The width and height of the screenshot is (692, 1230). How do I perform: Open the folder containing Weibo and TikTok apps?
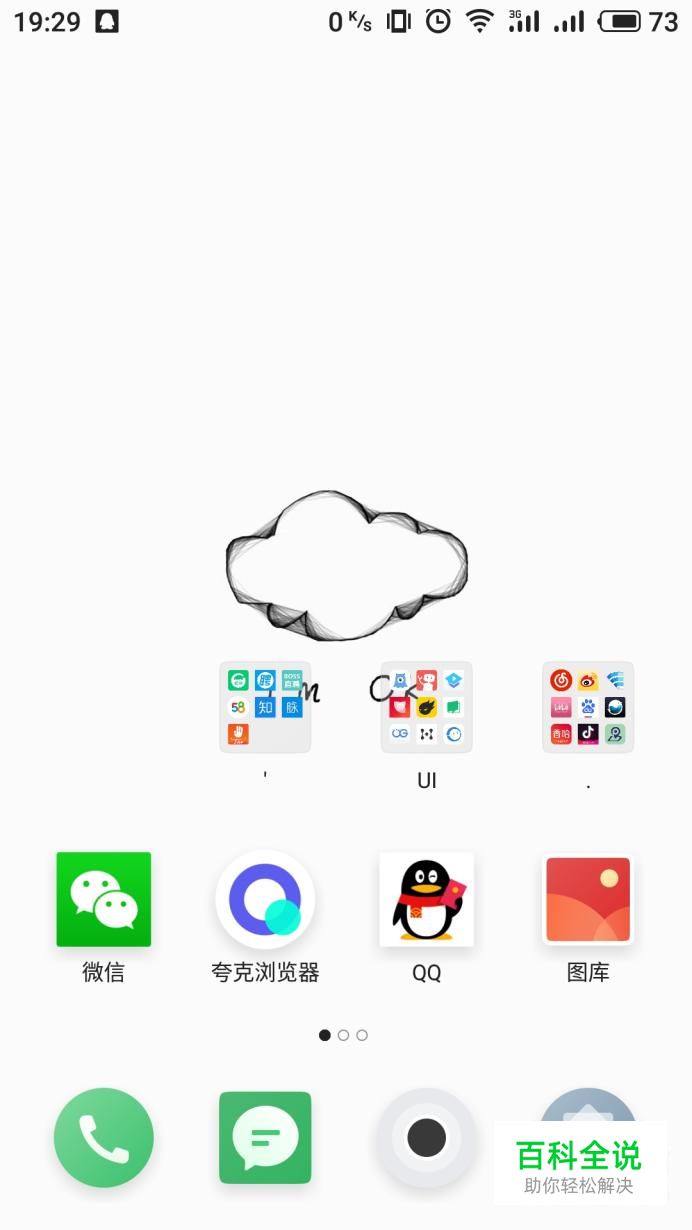coord(588,707)
